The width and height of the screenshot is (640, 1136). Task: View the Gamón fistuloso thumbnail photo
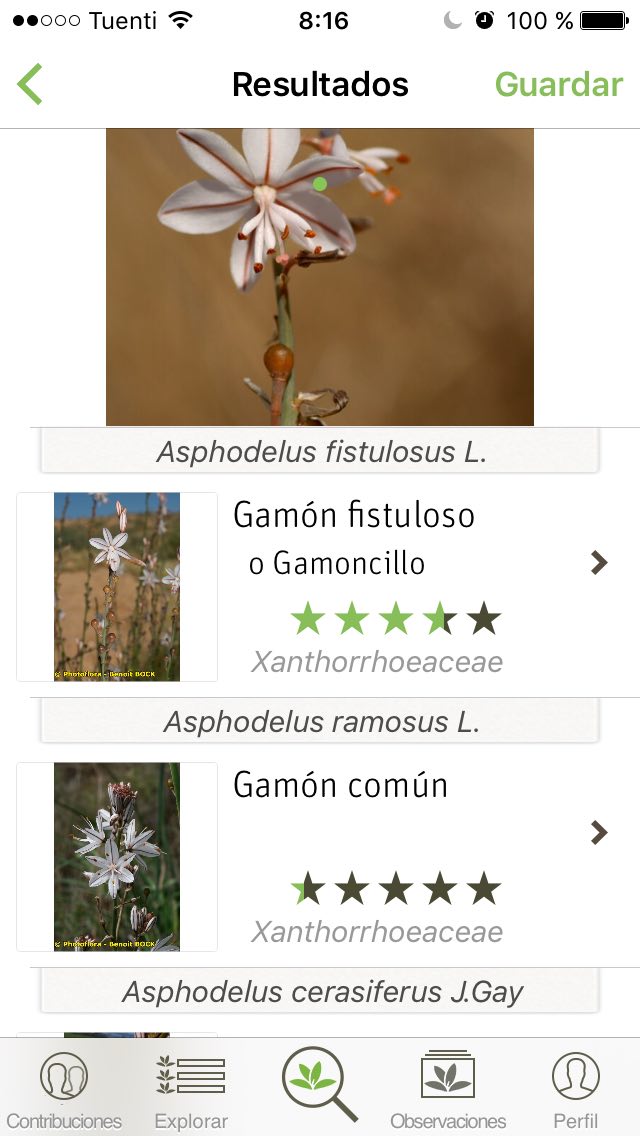[x=117, y=587]
